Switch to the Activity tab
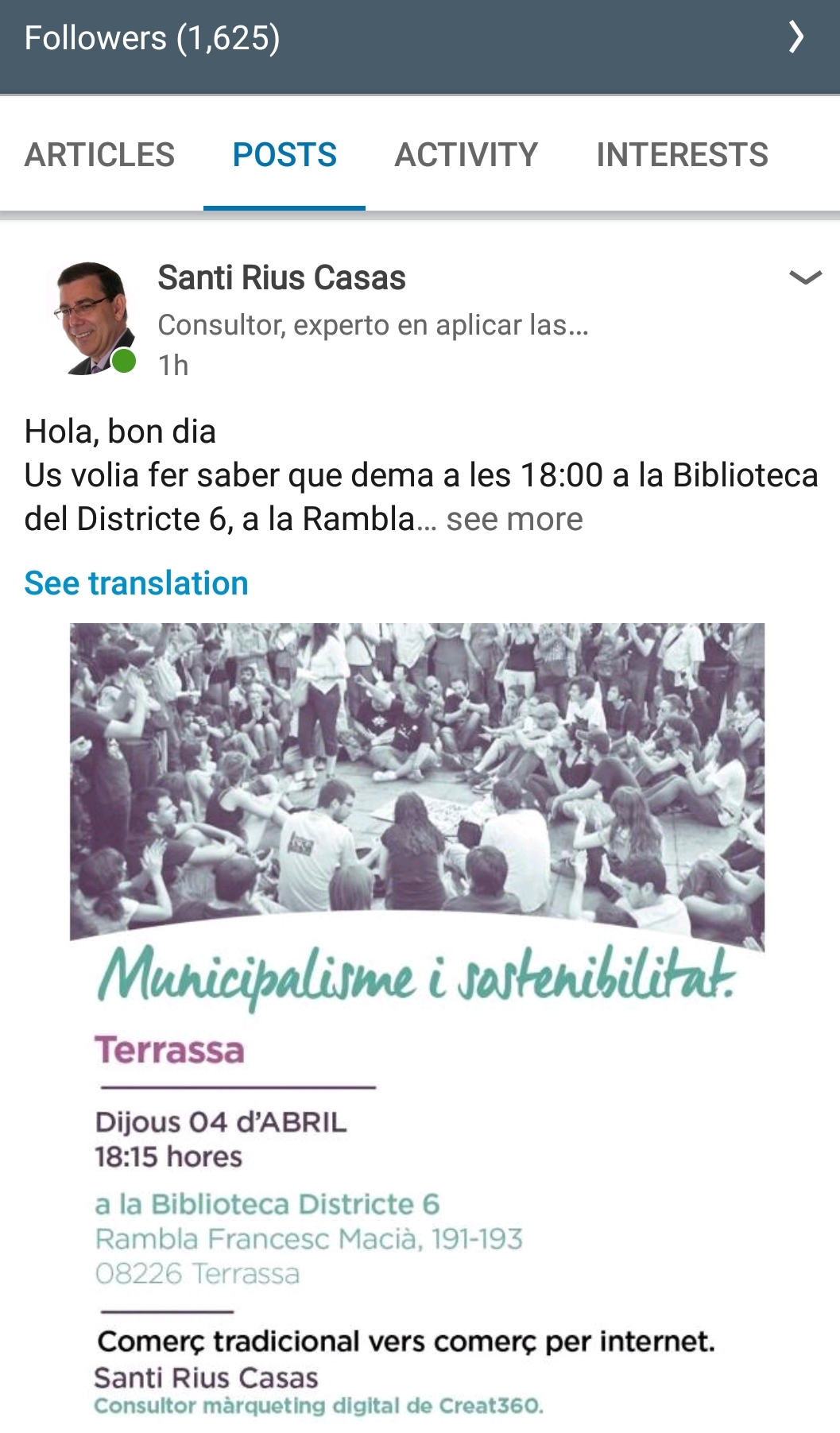The width and height of the screenshot is (840, 1433). coord(466,154)
